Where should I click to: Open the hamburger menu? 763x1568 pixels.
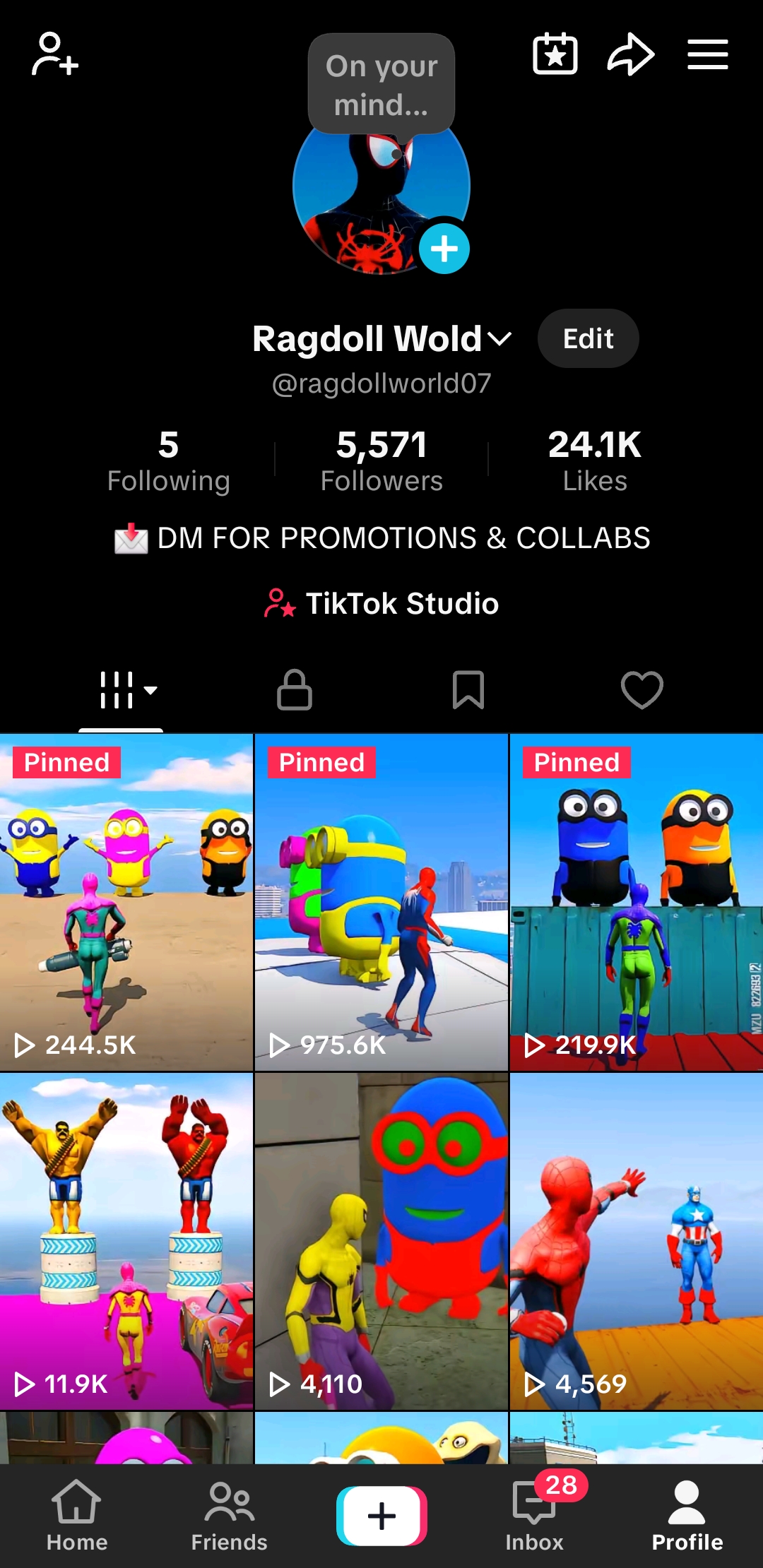coord(708,54)
